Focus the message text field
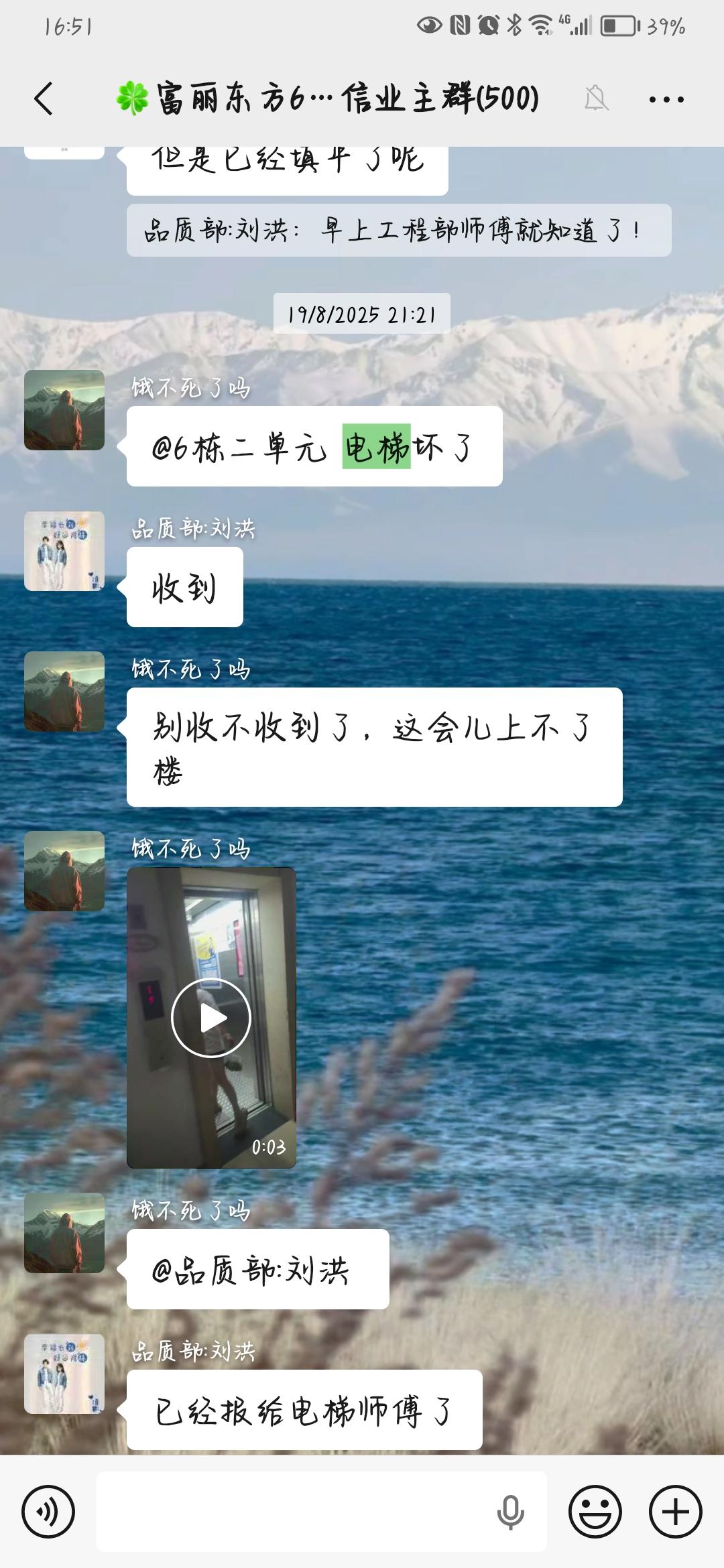The height and width of the screenshot is (1568, 724). pyautogui.click(x=295, y=1512)
